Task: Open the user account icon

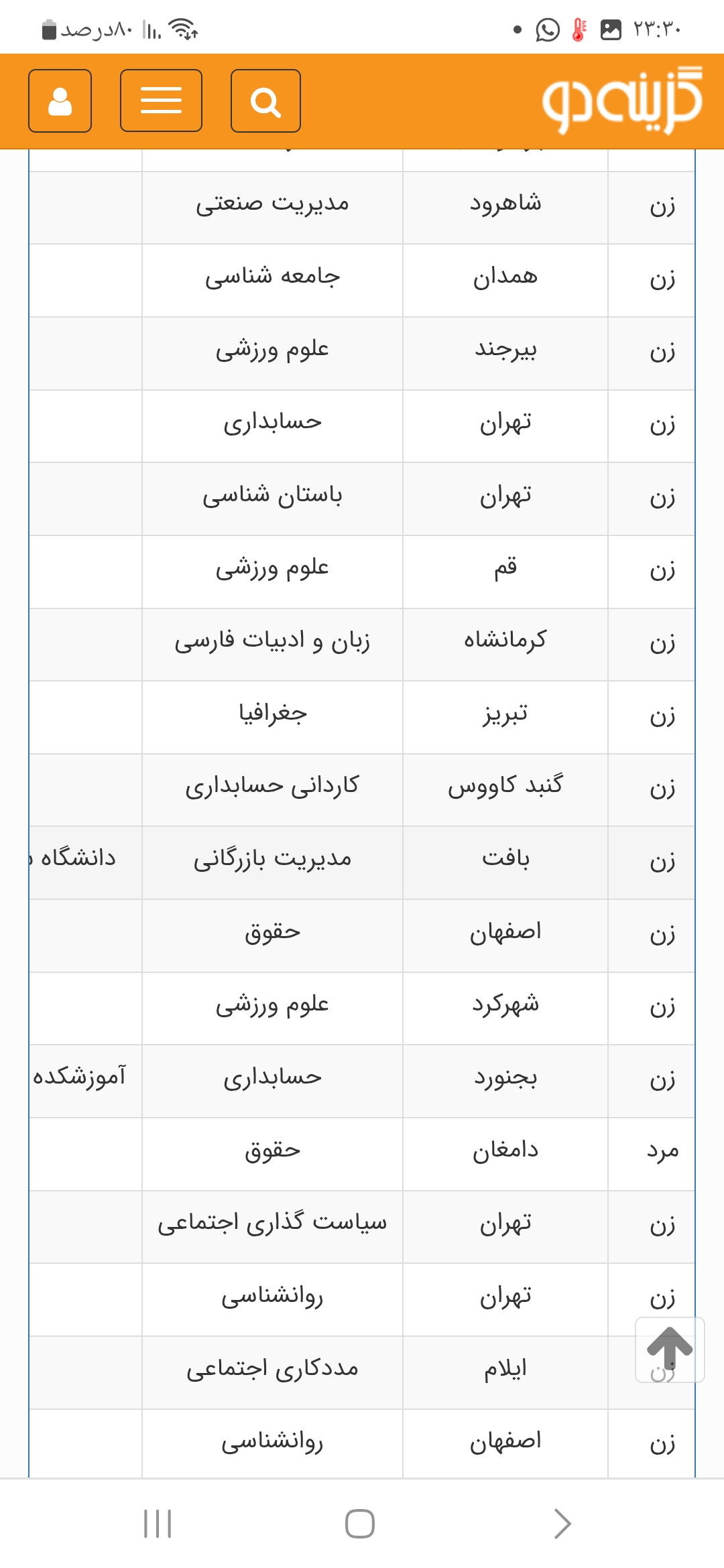Action: point(60,101)
